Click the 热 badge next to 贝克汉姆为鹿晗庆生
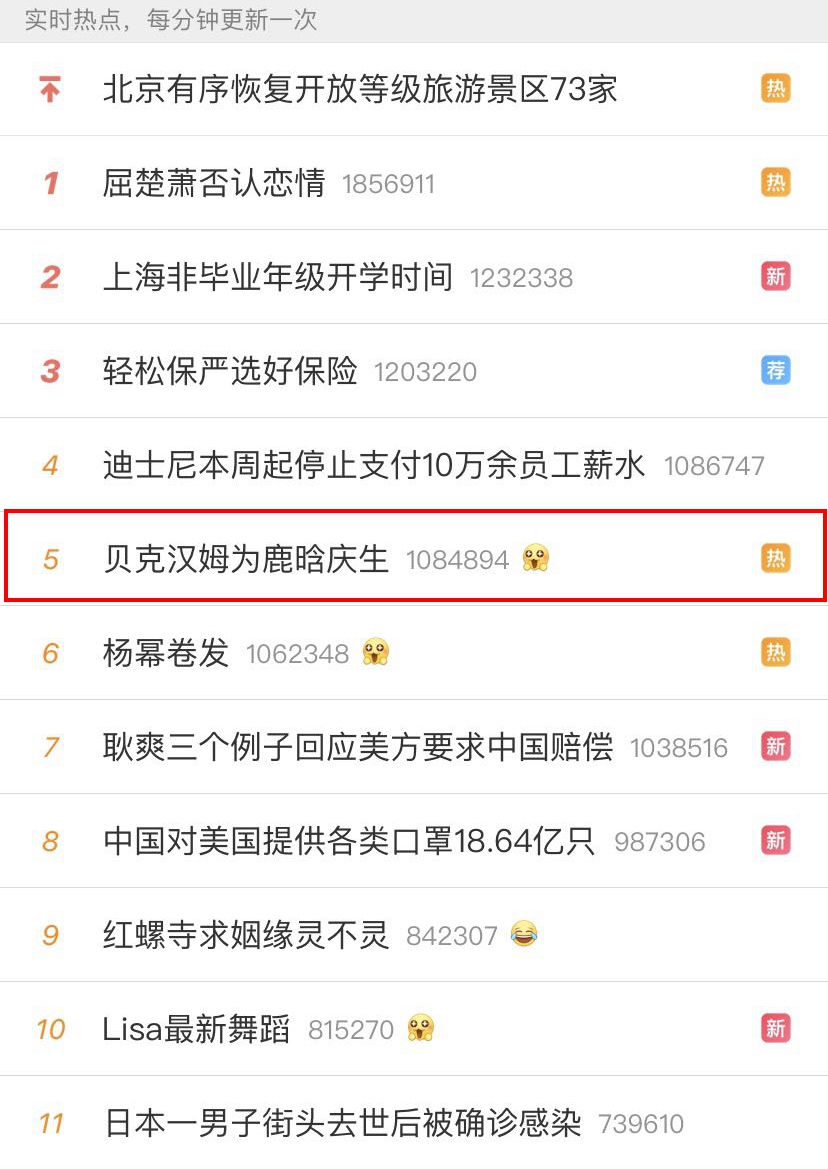This screenshot has height=1170, width=828. 774,559
